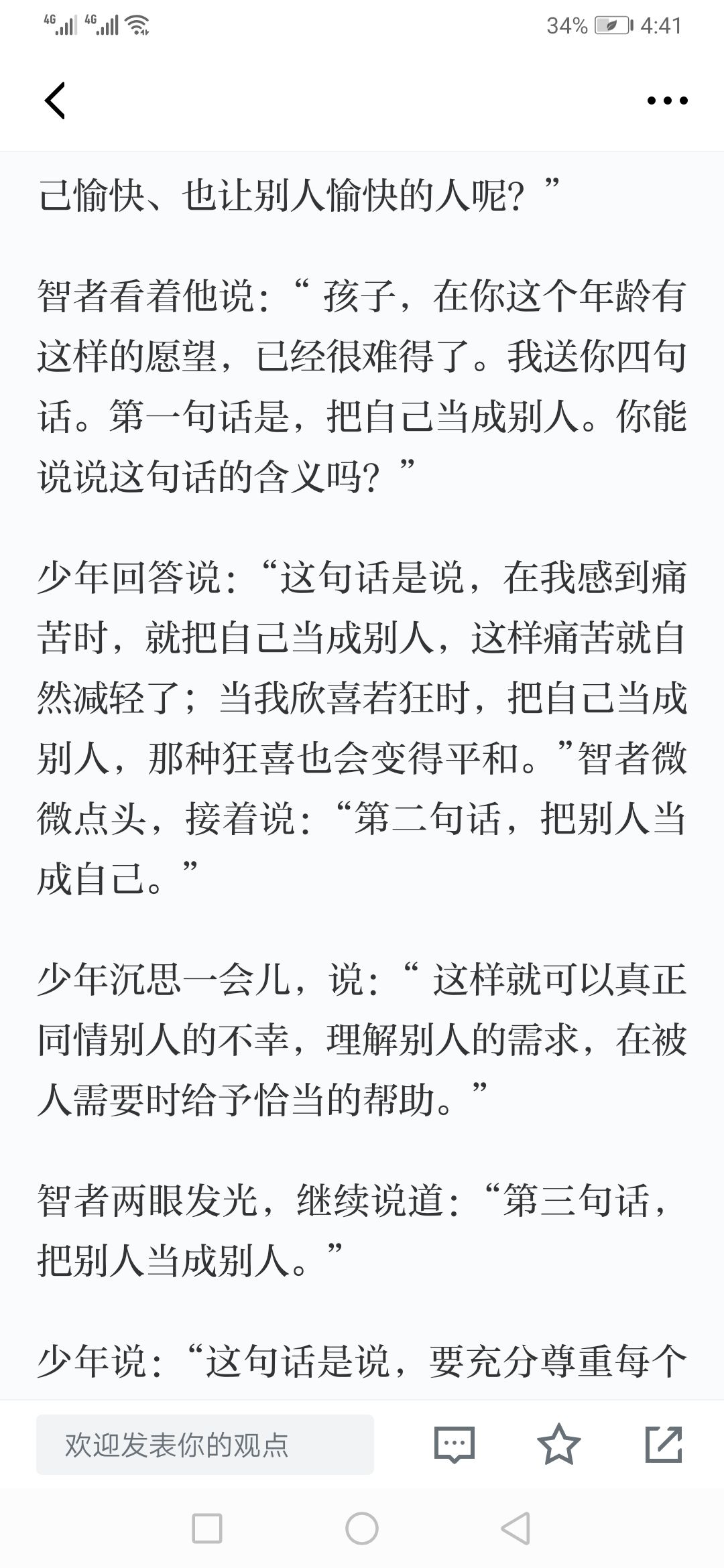Go back using the top-left arrow
724x1568 pixels.
(55, 101)
